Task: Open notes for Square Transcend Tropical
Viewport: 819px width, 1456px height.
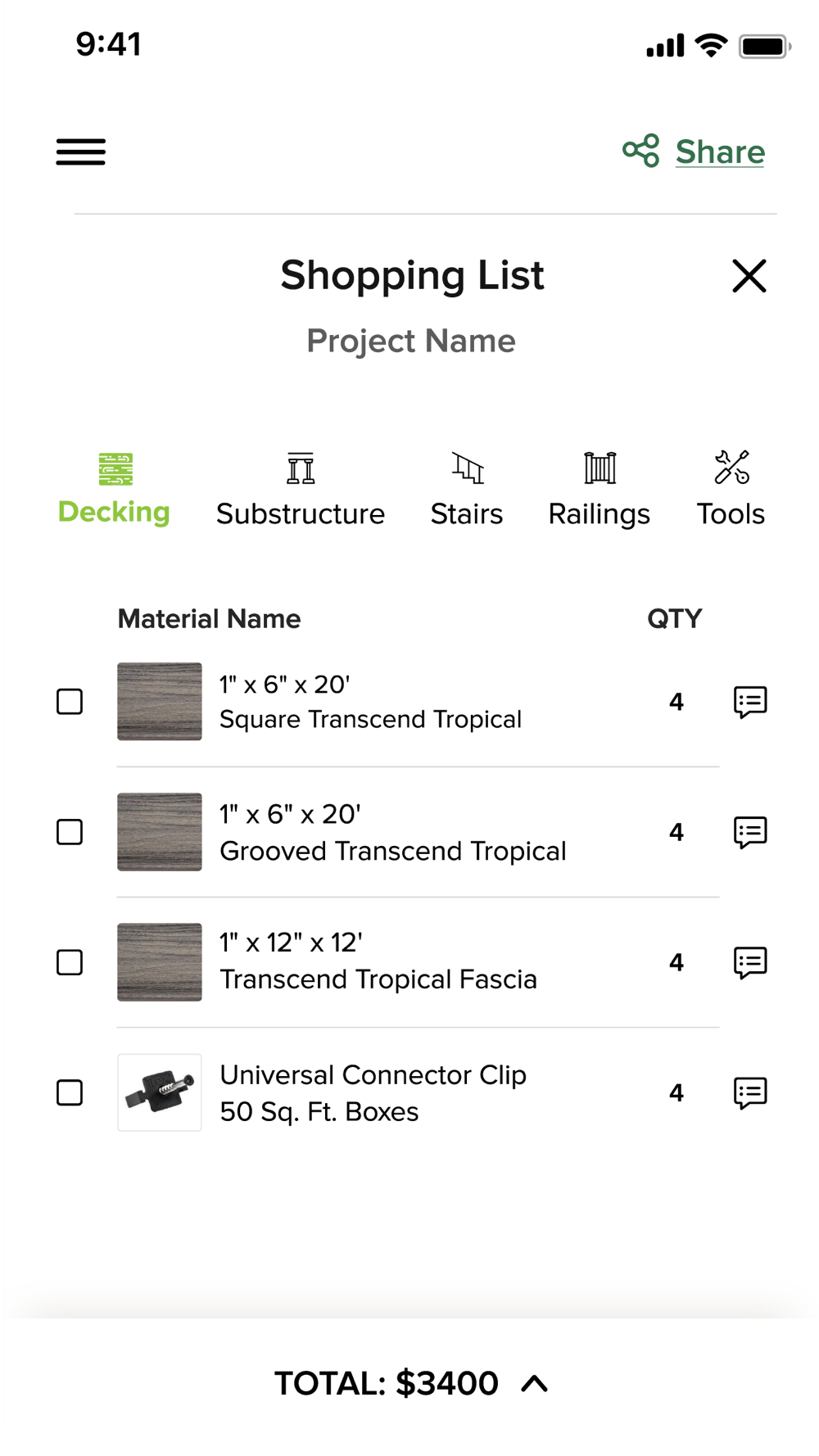Action: click(750, 702)
